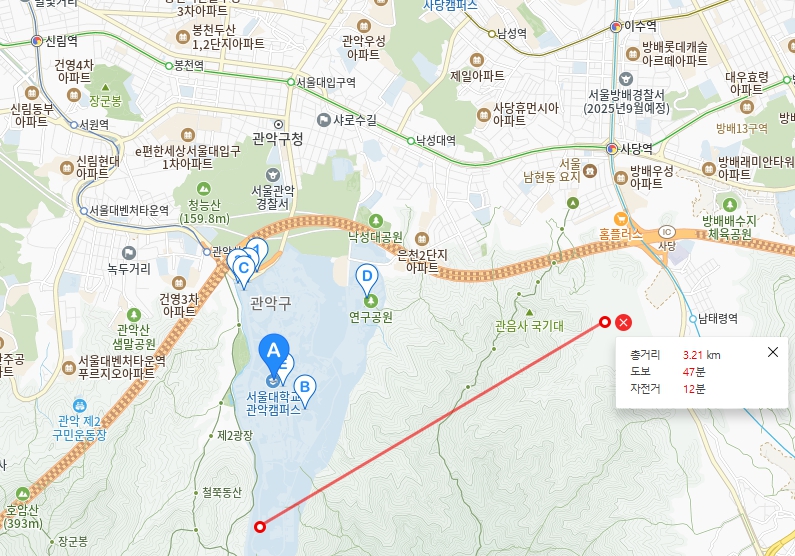795x556 pixels.
Task: Open the 서울대입구역 station marker
Action: (x=289, y=83)
